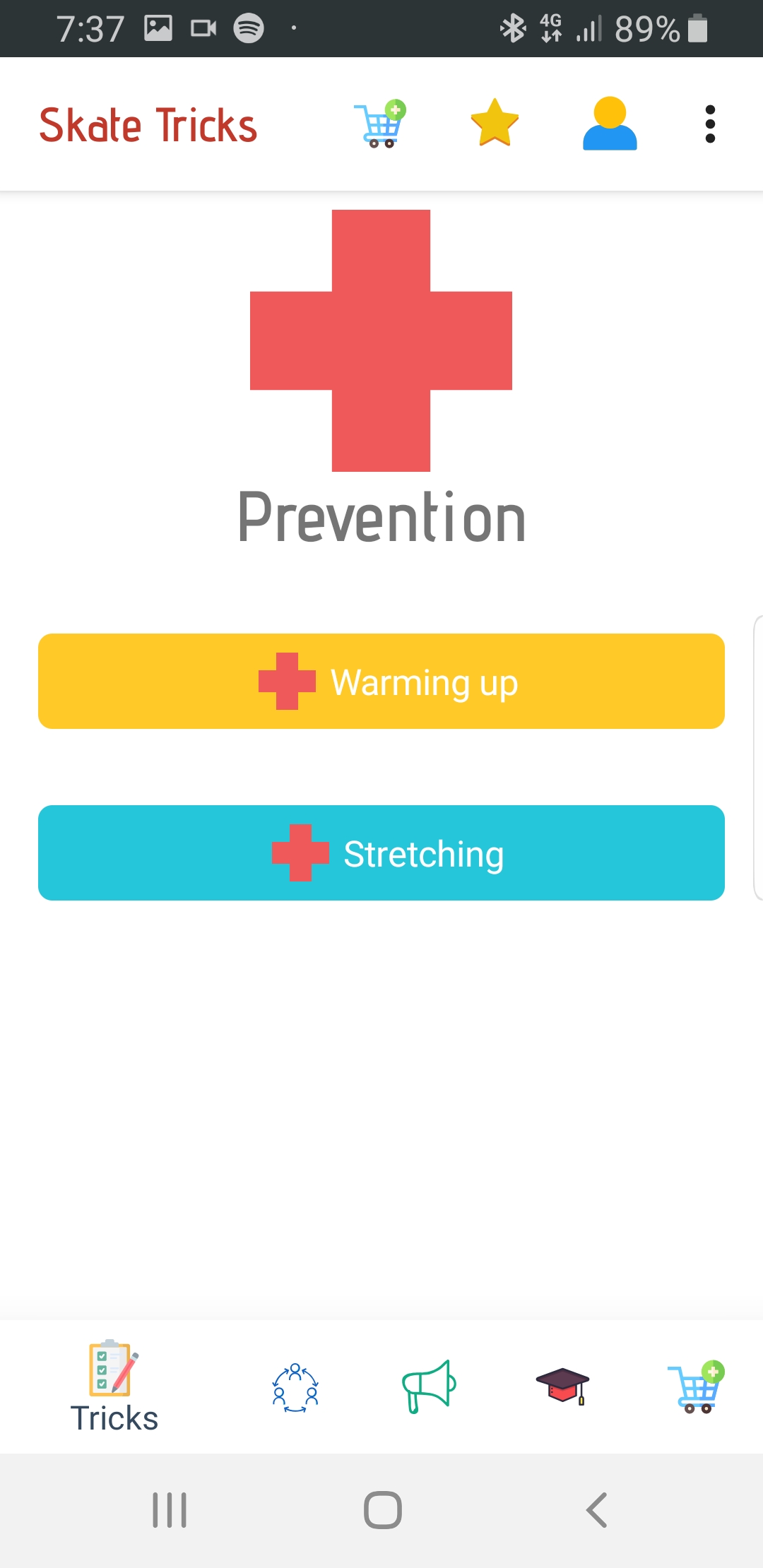Go back using the system back button
Viewport: 763px width, 1568px height.
[597, 1510]
